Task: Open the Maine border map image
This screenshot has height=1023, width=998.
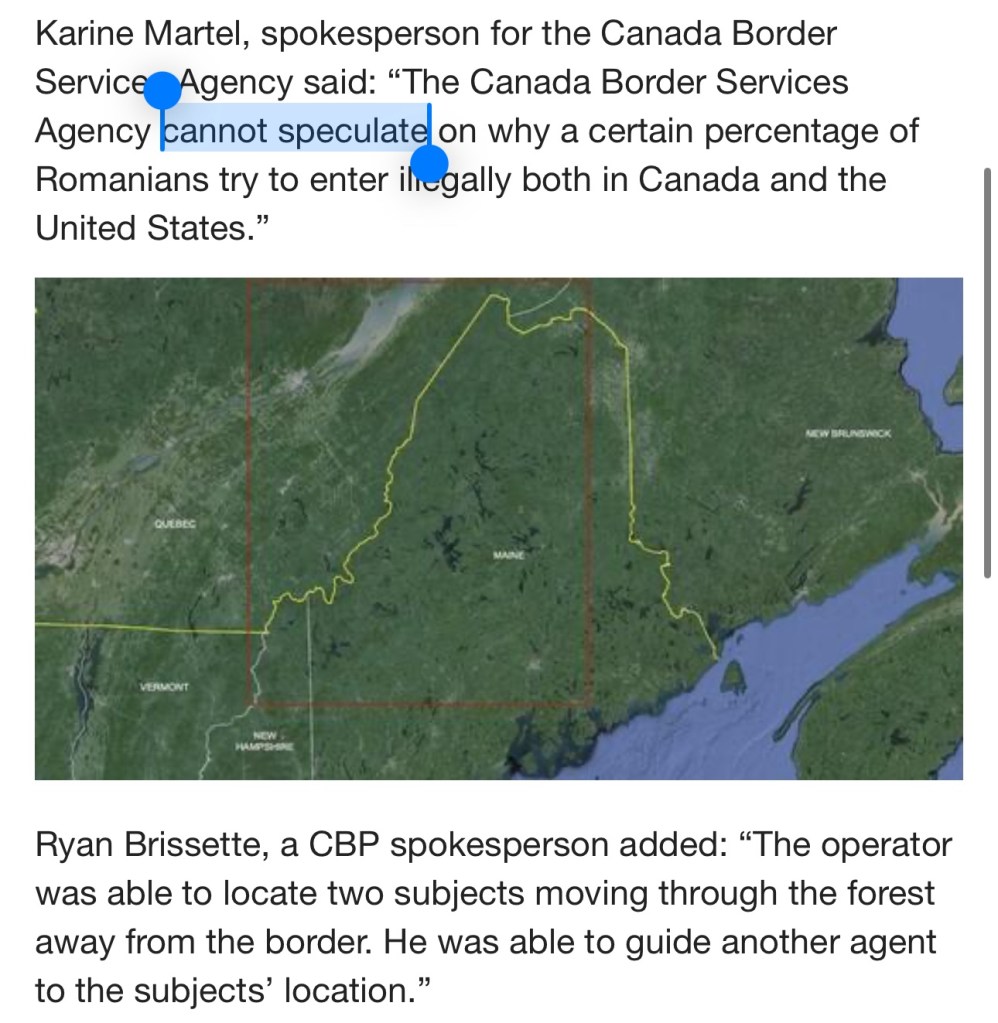Action: tap(498, 528)
